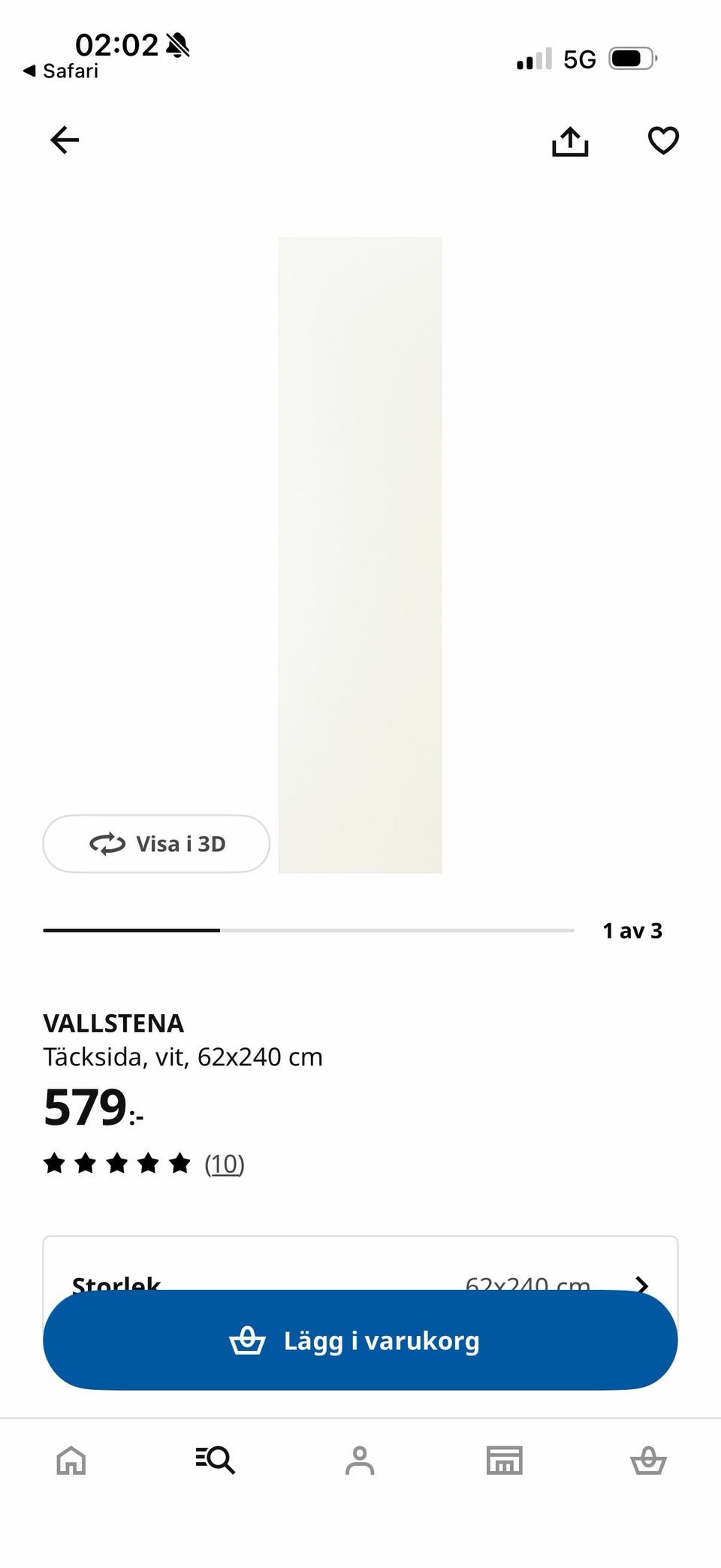Open the store locator icon

[504, 1460]
